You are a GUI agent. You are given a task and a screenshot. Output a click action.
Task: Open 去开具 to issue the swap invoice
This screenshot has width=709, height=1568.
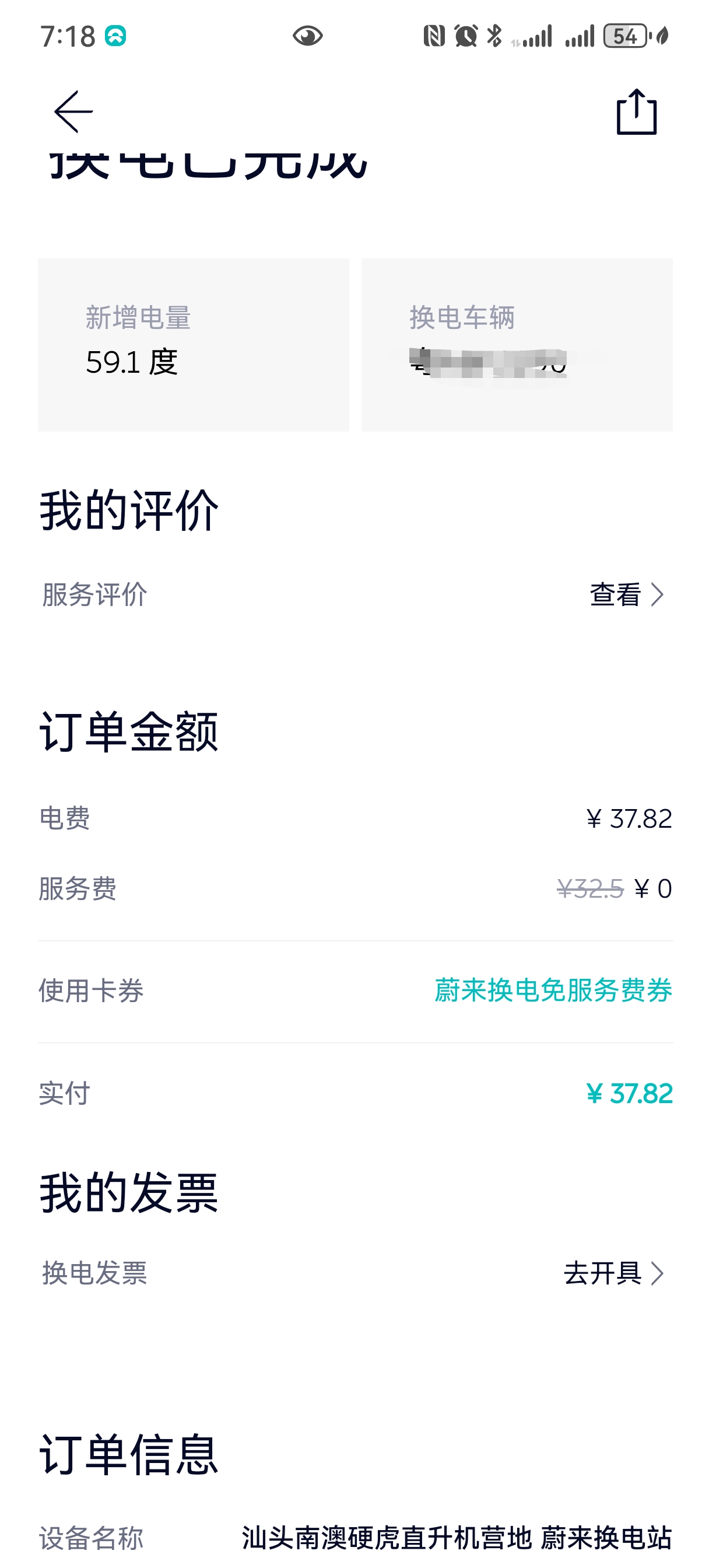pos(613,1273)
